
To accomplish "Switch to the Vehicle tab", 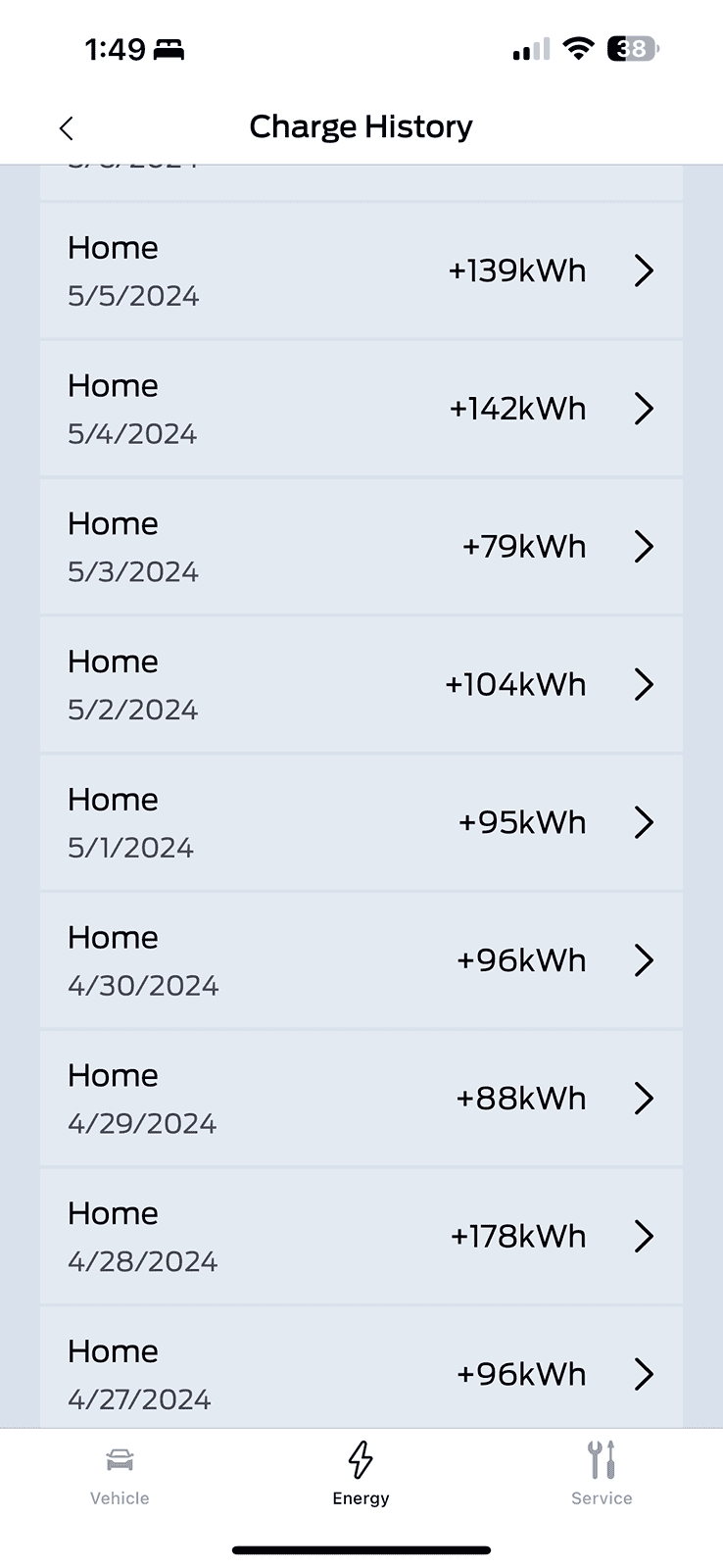I will [x=120, y=1474].
